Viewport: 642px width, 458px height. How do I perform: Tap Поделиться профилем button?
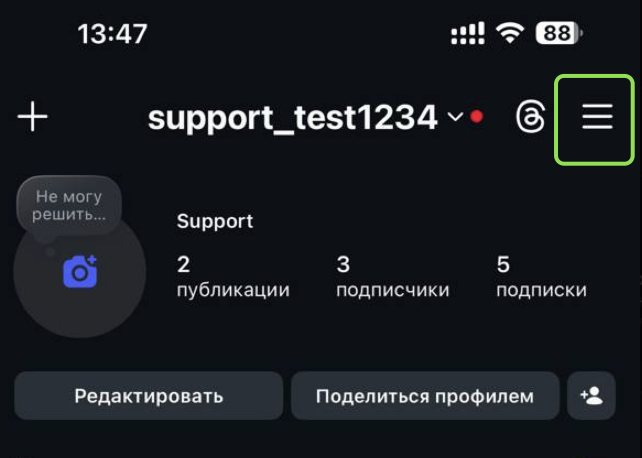[x=424, y=396]
